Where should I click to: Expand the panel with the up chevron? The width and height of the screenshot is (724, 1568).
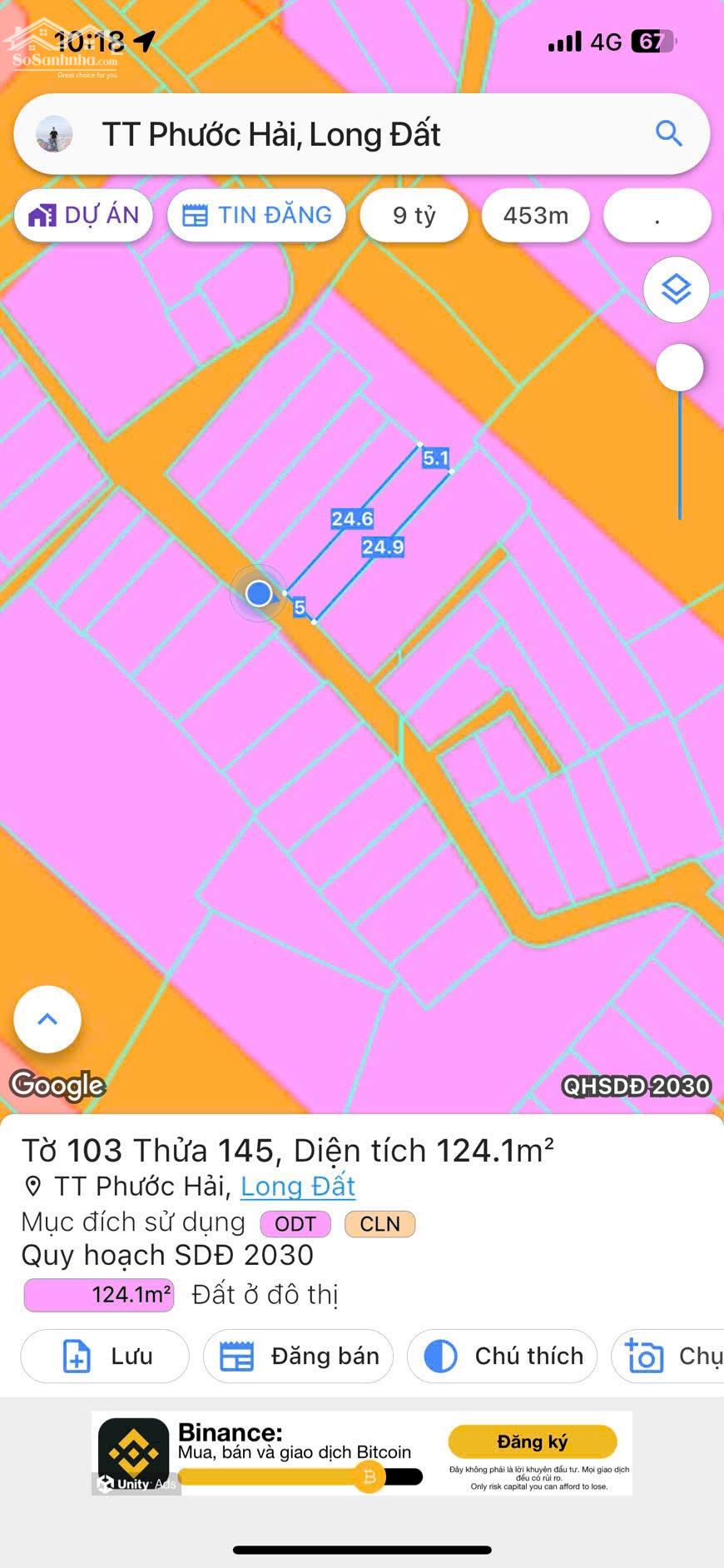coord(47,1019)
